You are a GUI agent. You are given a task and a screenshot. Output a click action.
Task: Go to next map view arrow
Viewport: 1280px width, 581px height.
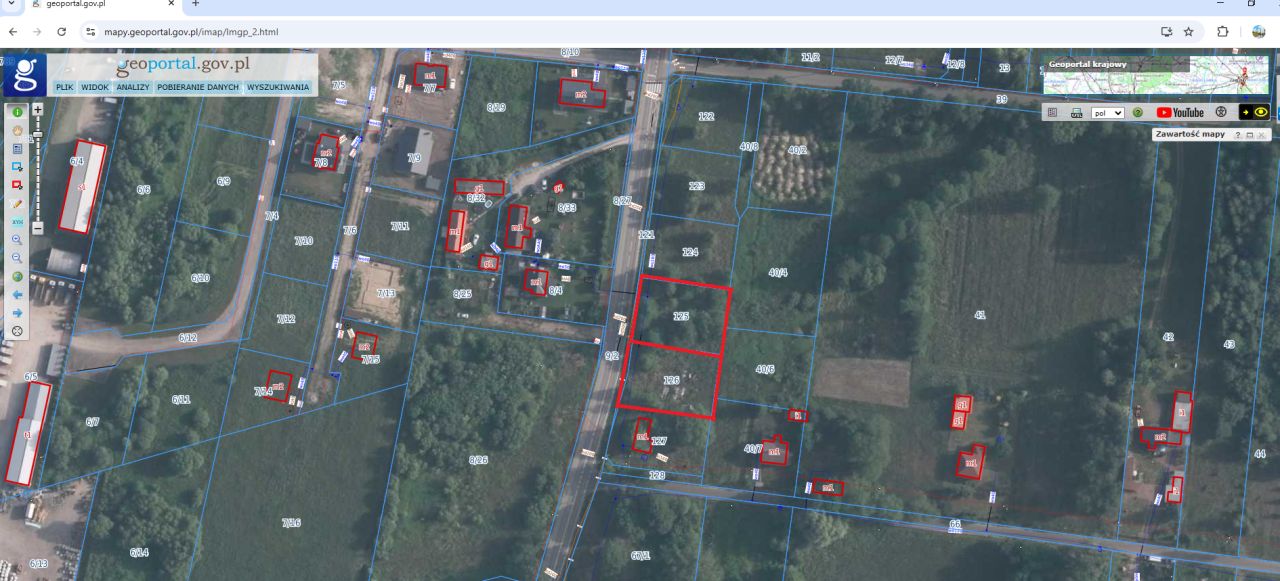point(17,313)
